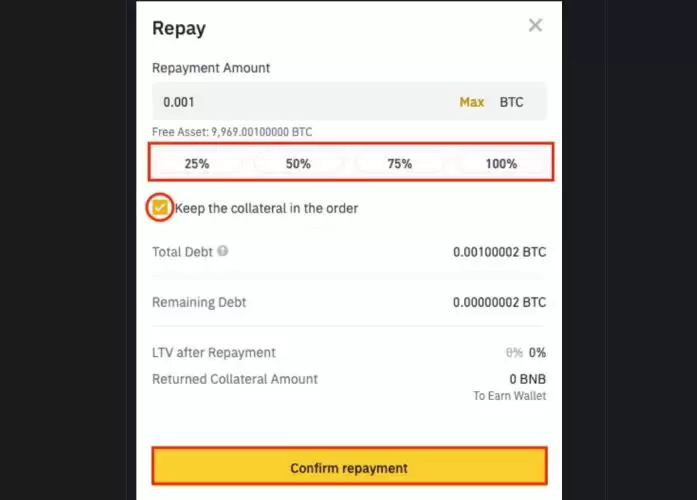
Task: Select 100% repayment
Action: [x=501, y=163]
